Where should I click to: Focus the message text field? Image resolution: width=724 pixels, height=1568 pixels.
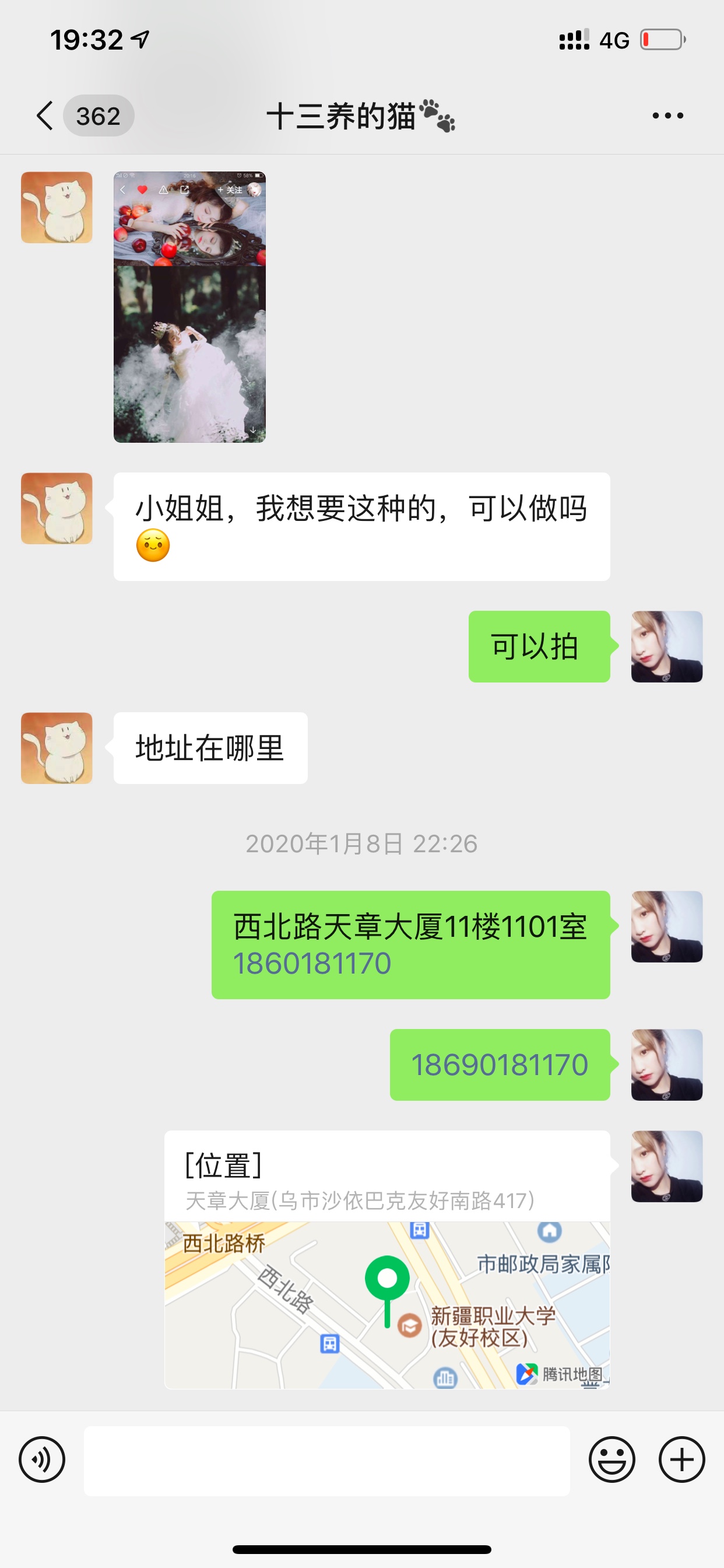(326, 1460)
